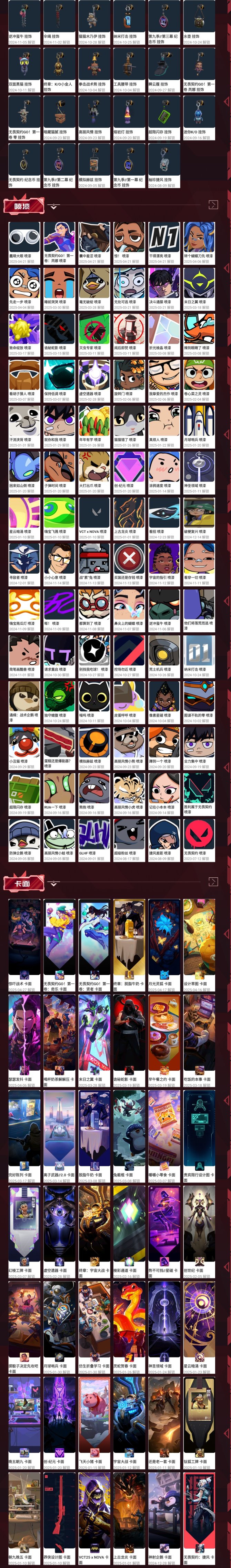Tap the export icon beside 喷漆 header
The width and height of the screenshot is (231, 1568).
pyautogui.click(x=213, y=205)
